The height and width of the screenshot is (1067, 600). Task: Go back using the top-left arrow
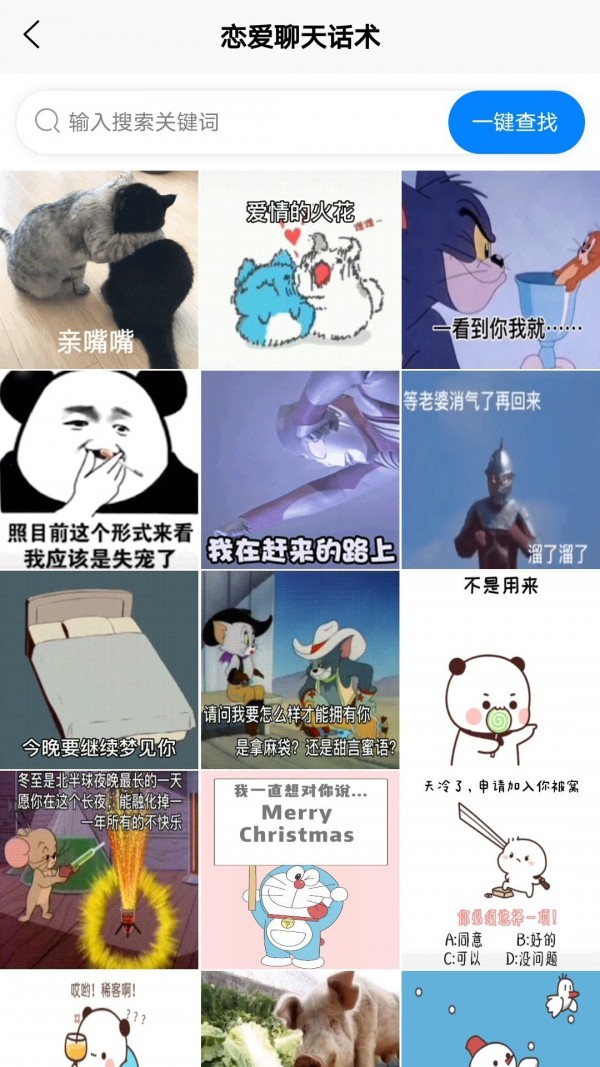point(32,35)
